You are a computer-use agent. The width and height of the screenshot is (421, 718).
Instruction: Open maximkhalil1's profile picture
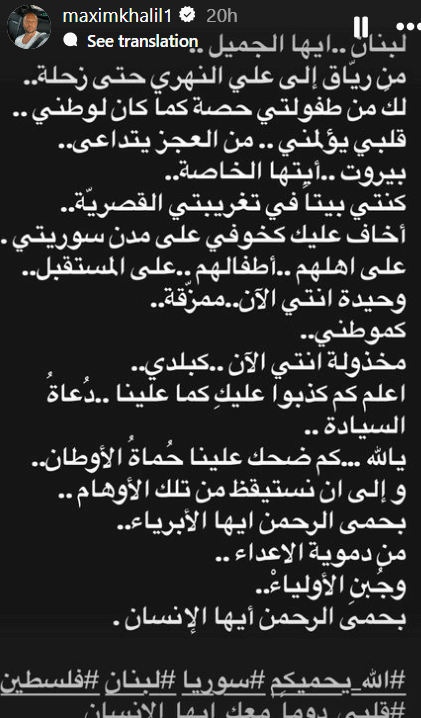pos(29,27)
